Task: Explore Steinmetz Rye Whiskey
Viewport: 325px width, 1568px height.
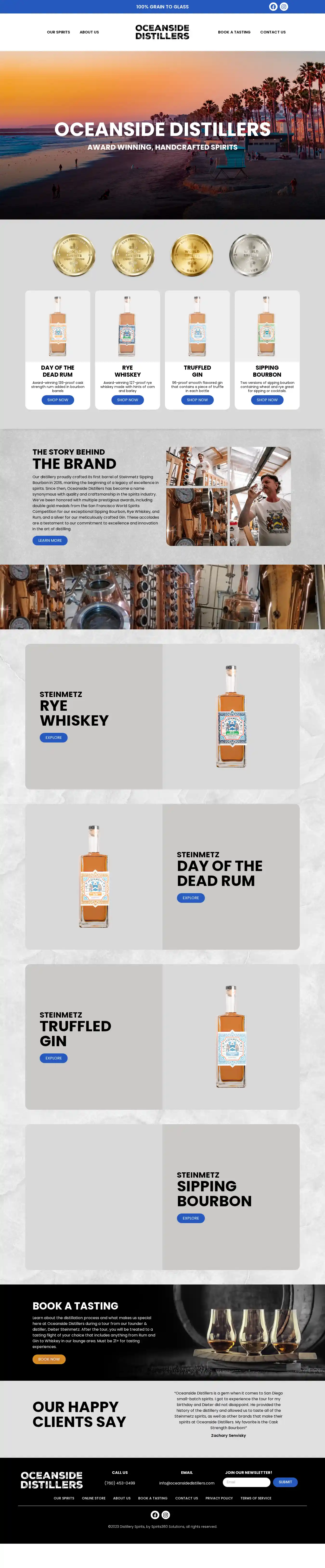Action: 53,738
